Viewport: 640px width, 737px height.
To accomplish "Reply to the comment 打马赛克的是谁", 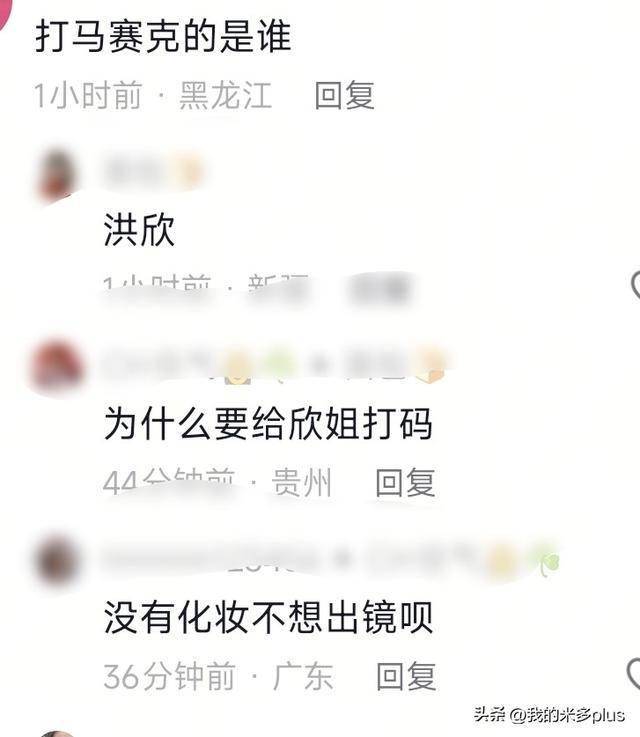I will pos(344,96).
